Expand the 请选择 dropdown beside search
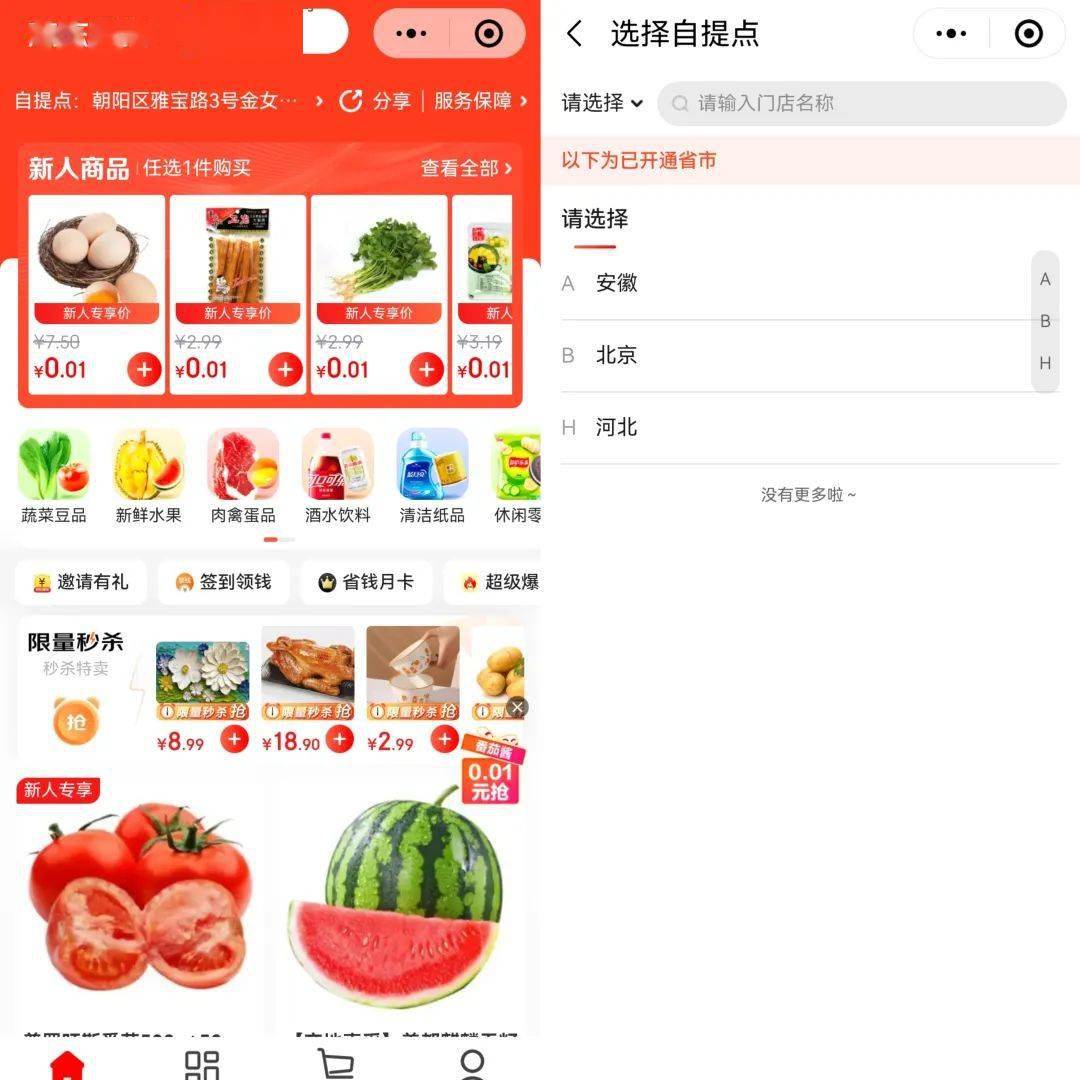Image resolution: width=1080 pixels, height=1080 pixels. click(602, 103)
